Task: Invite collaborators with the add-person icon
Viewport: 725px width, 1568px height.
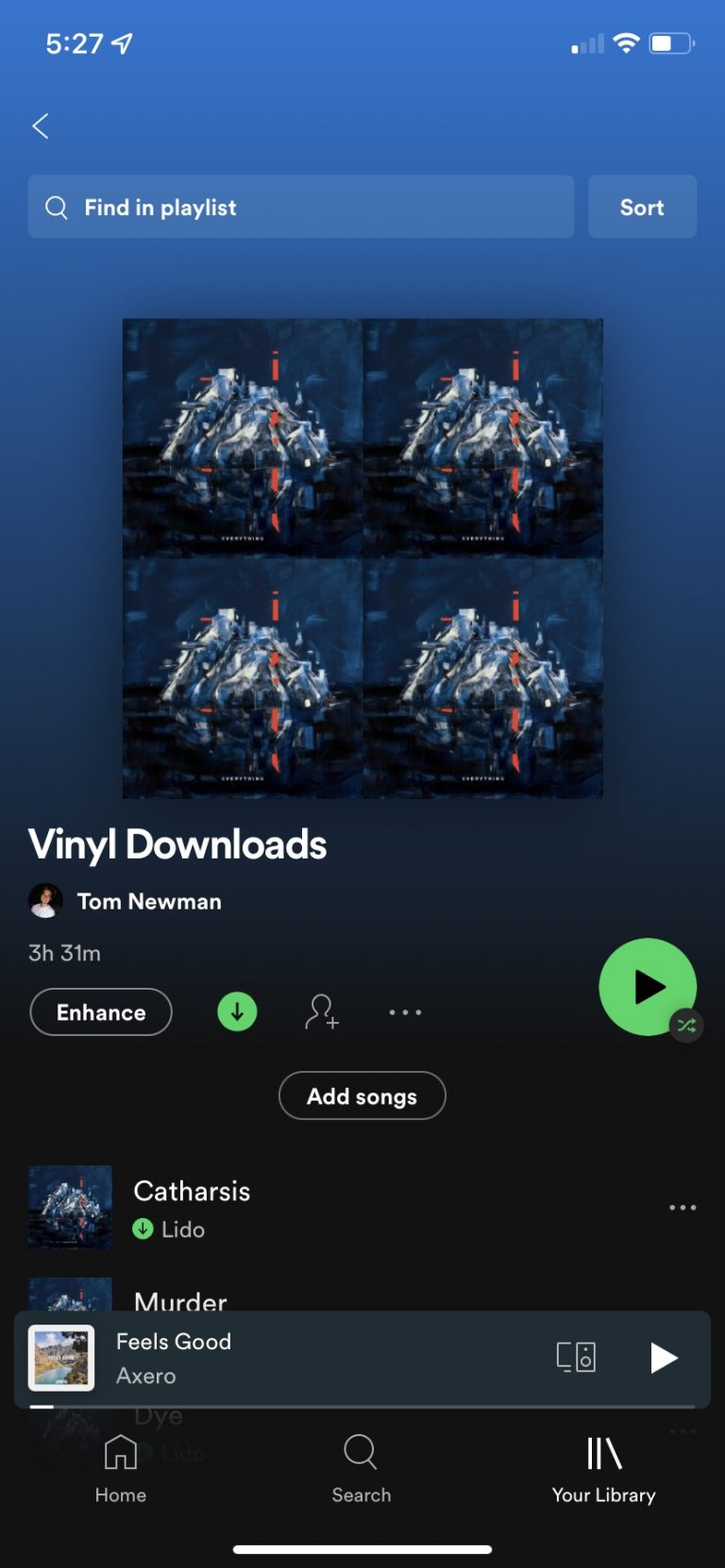Action: click(321, 1012)
